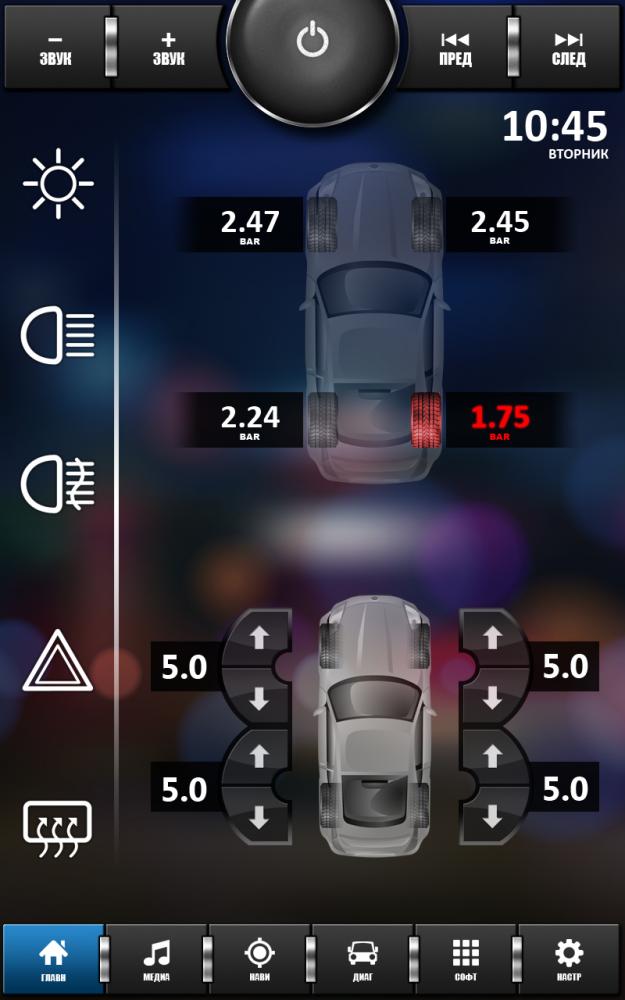The width and height of the screenshot is (625, 1000).
Task: Lower the front left suspension arrow
Action: point(259,699)
